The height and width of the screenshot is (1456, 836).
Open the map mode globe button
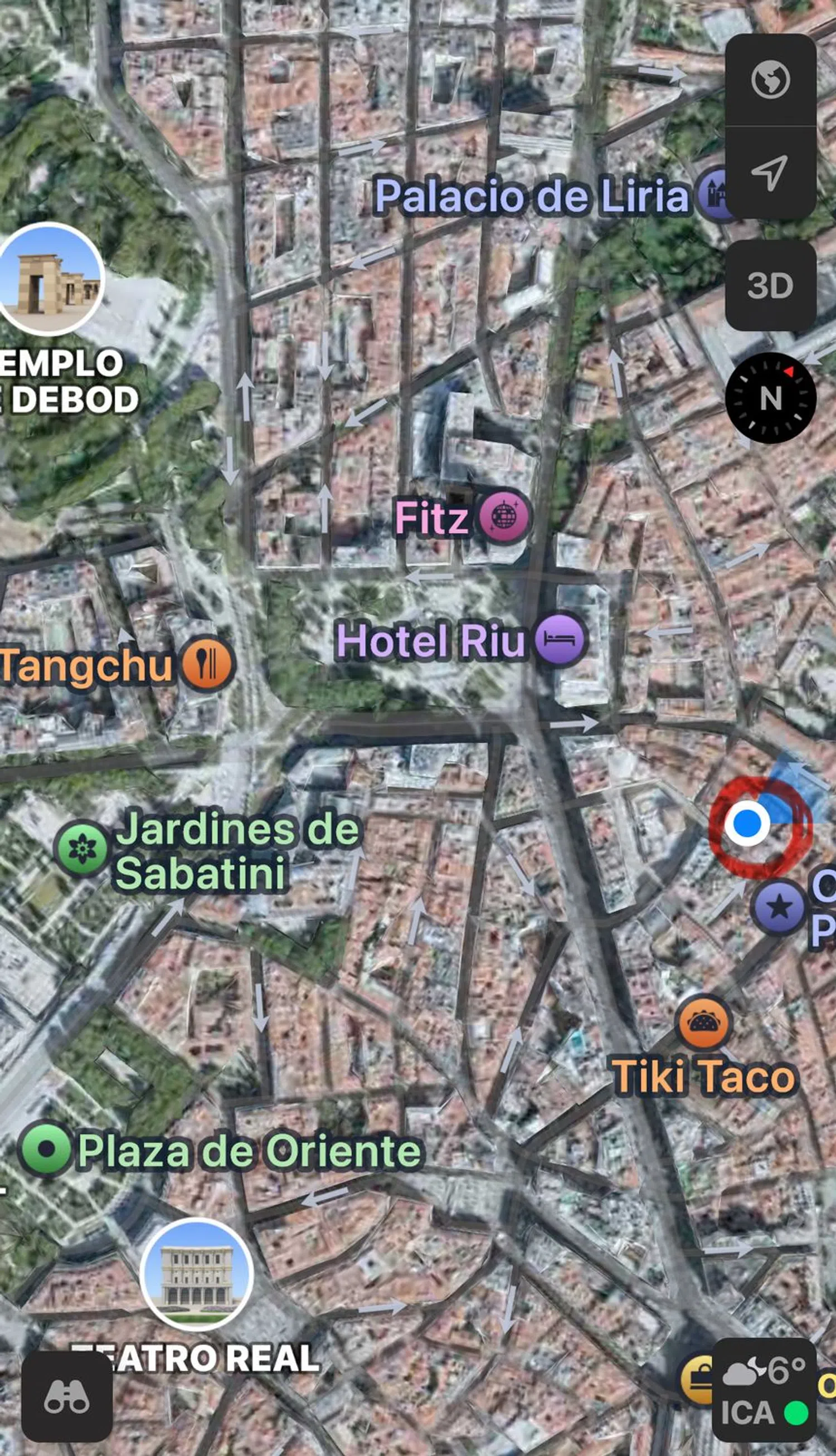pos(770,79)
